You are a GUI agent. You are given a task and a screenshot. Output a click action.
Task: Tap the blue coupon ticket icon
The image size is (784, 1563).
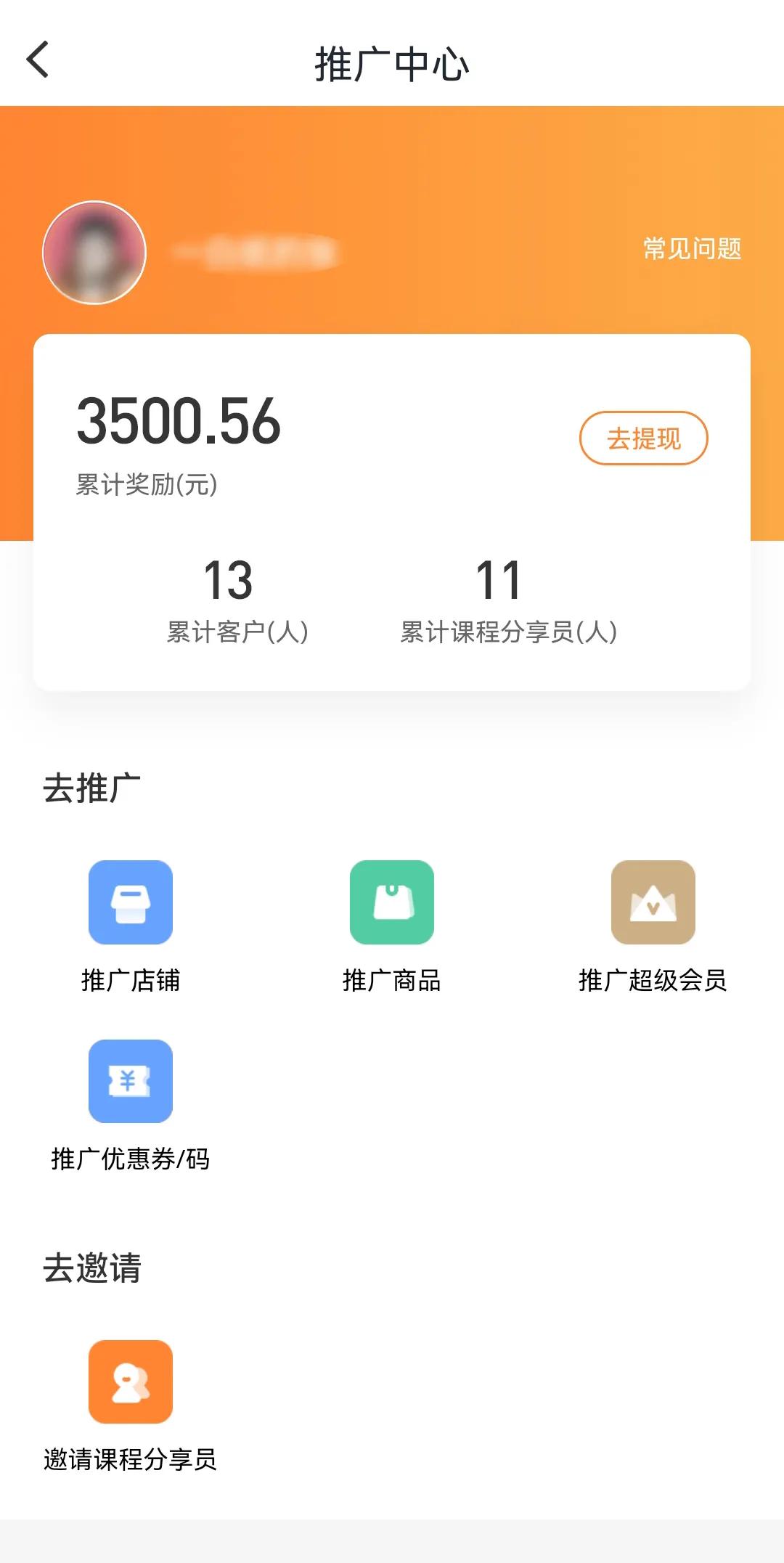click(x=129, y=1082)
